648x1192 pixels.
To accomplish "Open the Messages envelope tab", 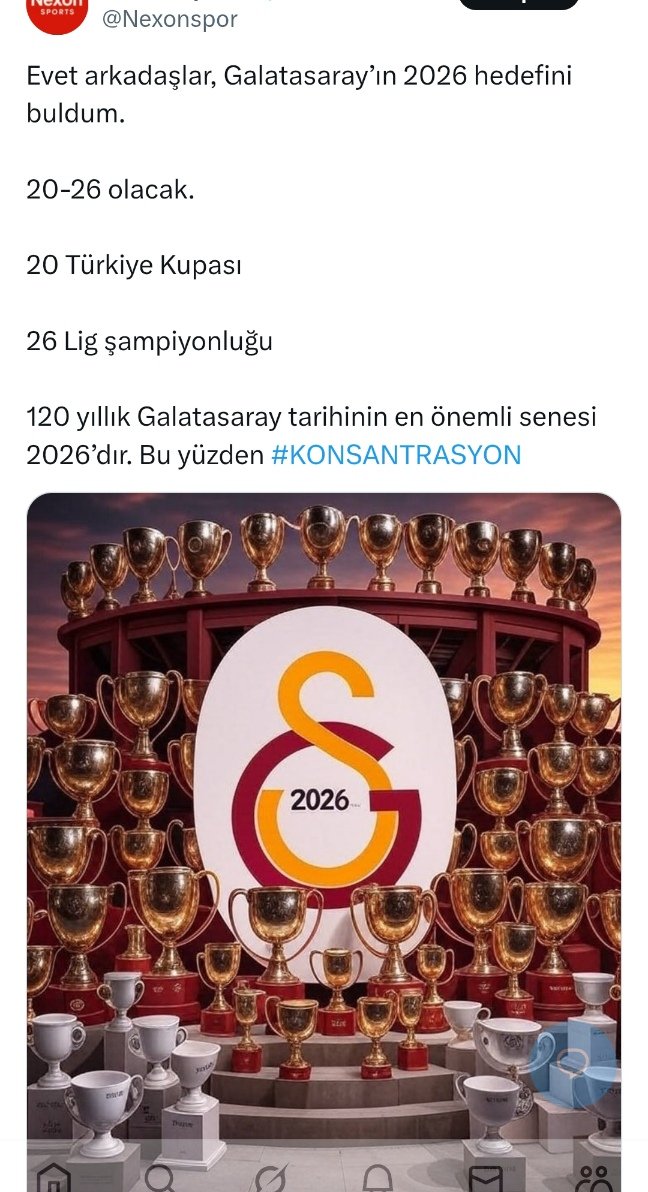I will coord(486,1177).
